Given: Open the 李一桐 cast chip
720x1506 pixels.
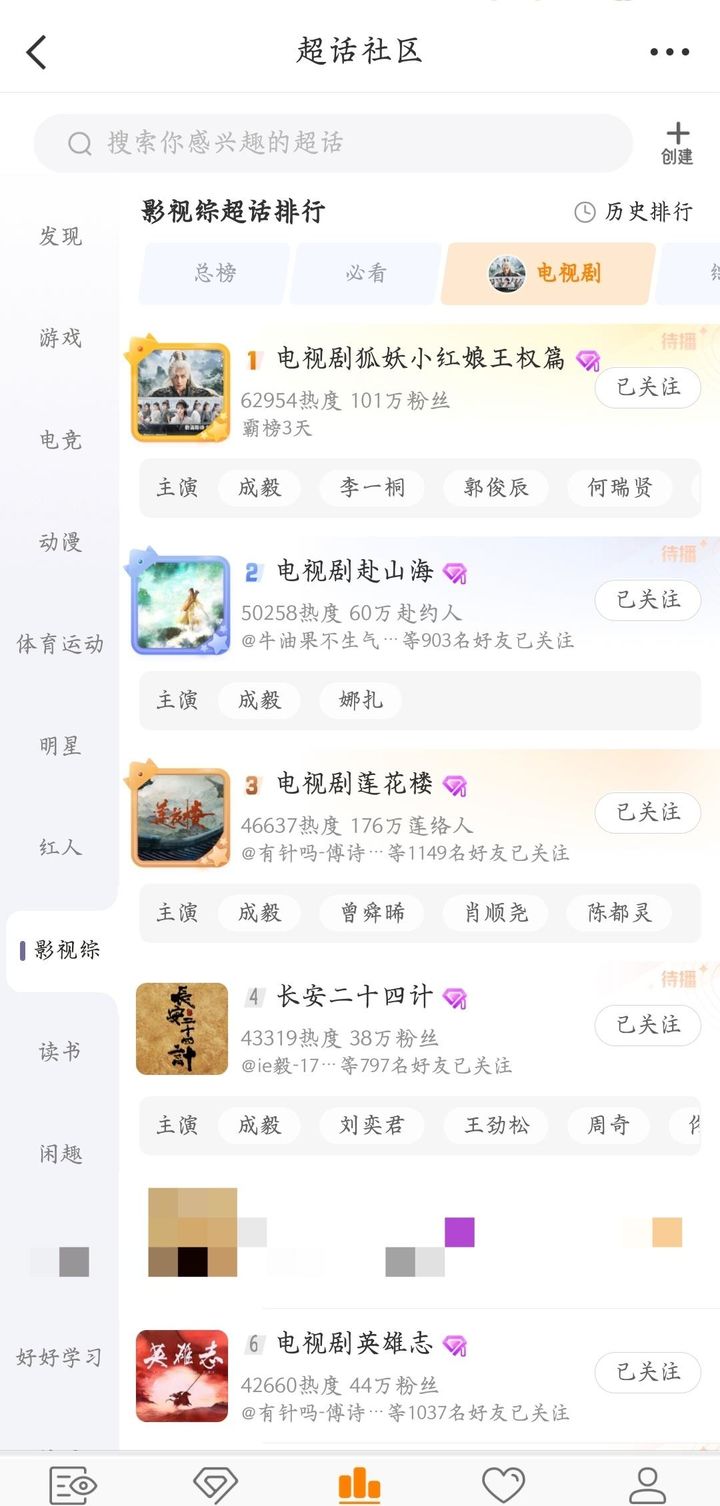Looking at the screenshot, I should (372, 488).
